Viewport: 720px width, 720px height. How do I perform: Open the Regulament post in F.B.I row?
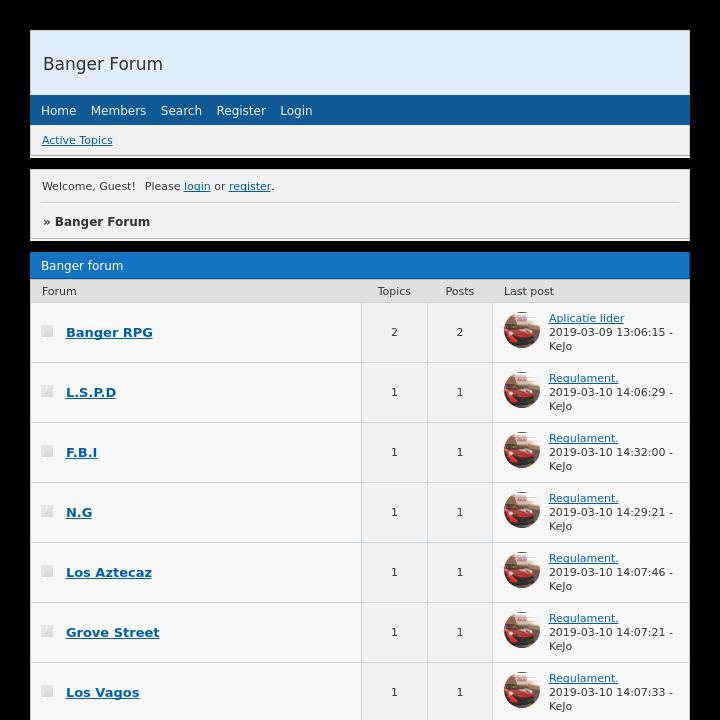583,438
